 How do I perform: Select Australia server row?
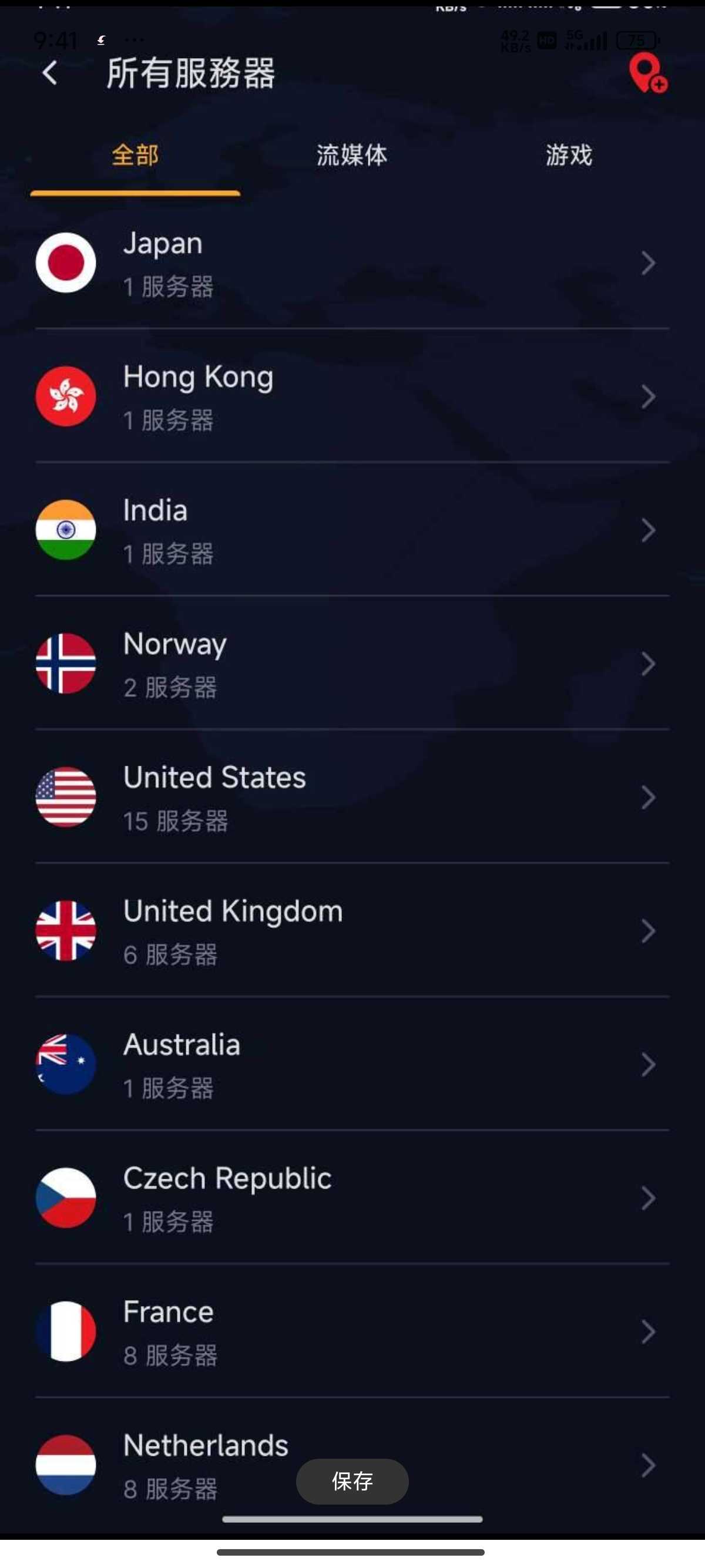pos(352,1065)
